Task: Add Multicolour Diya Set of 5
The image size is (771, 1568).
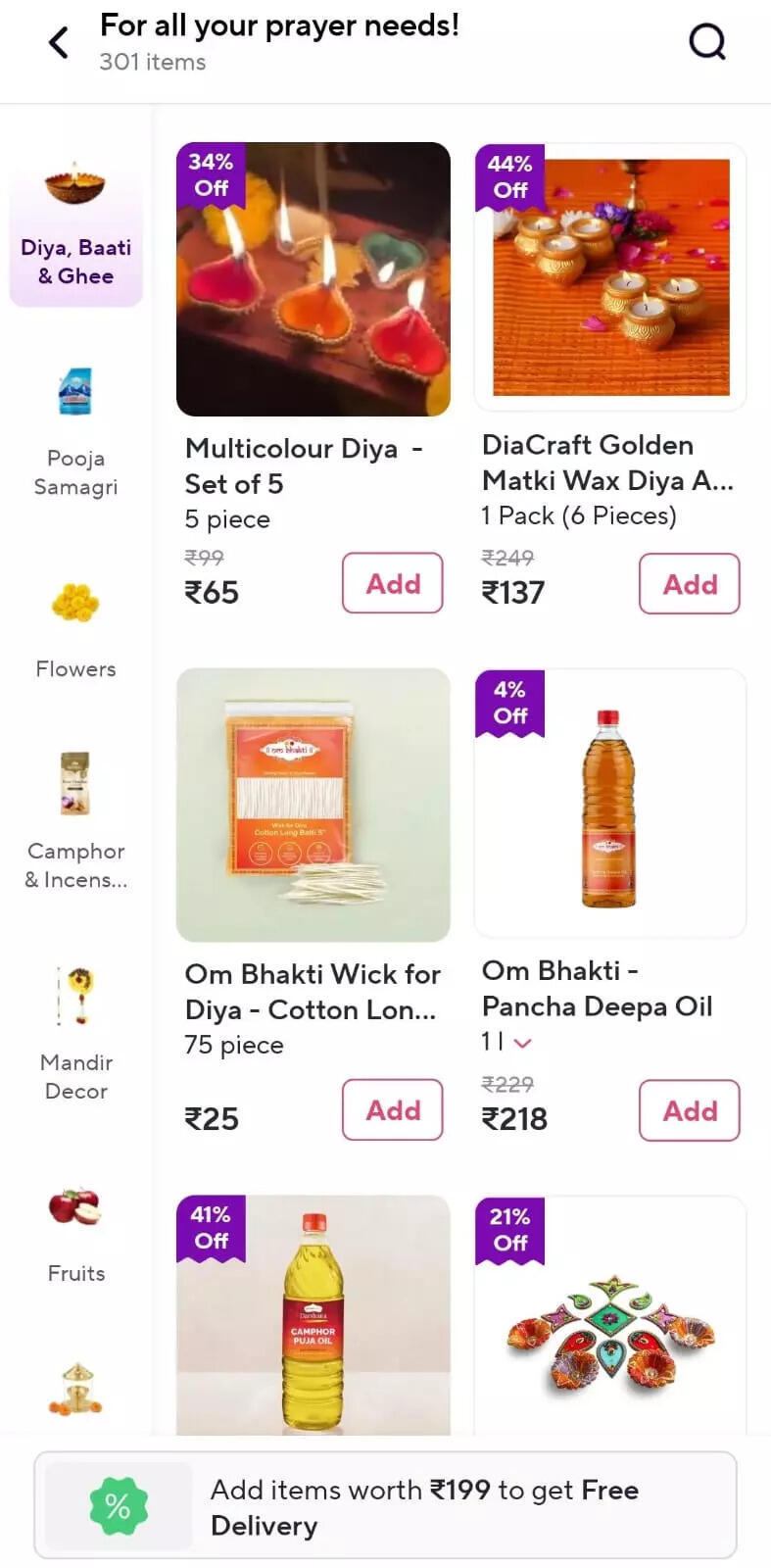Action: [392, 583]
